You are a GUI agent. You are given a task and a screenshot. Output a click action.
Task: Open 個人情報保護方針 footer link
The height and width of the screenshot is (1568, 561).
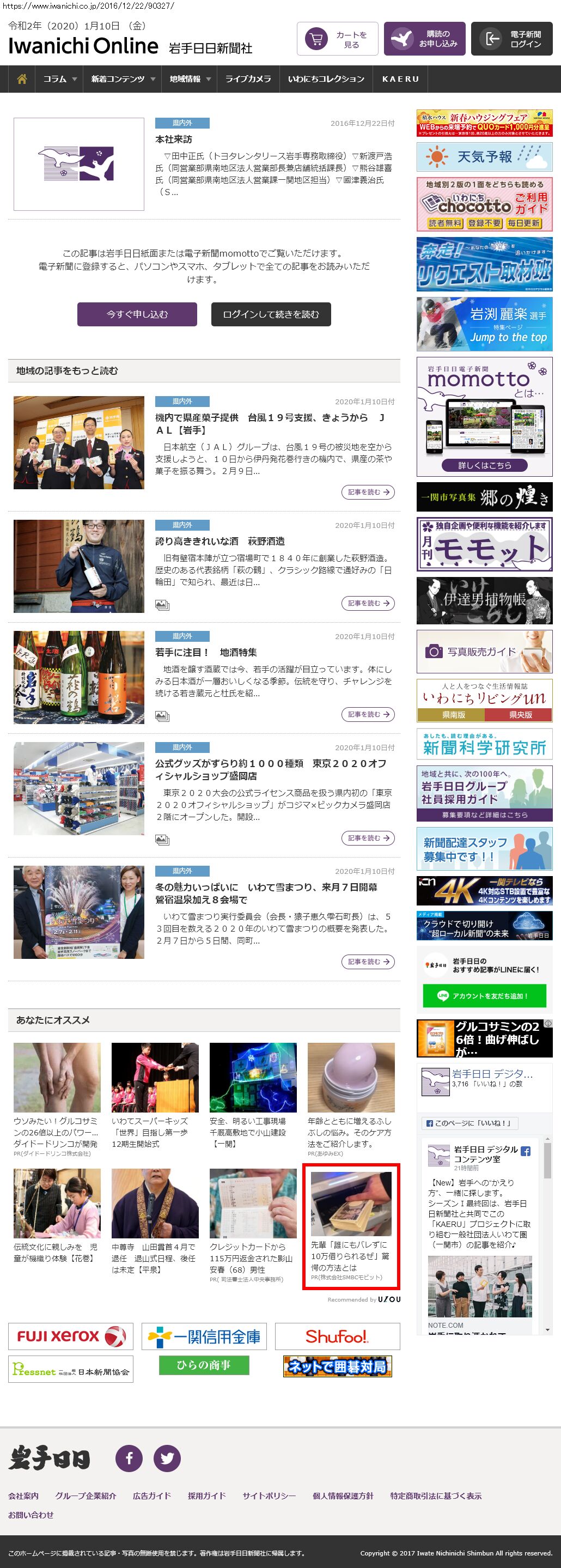click(x=343, y=1496)
